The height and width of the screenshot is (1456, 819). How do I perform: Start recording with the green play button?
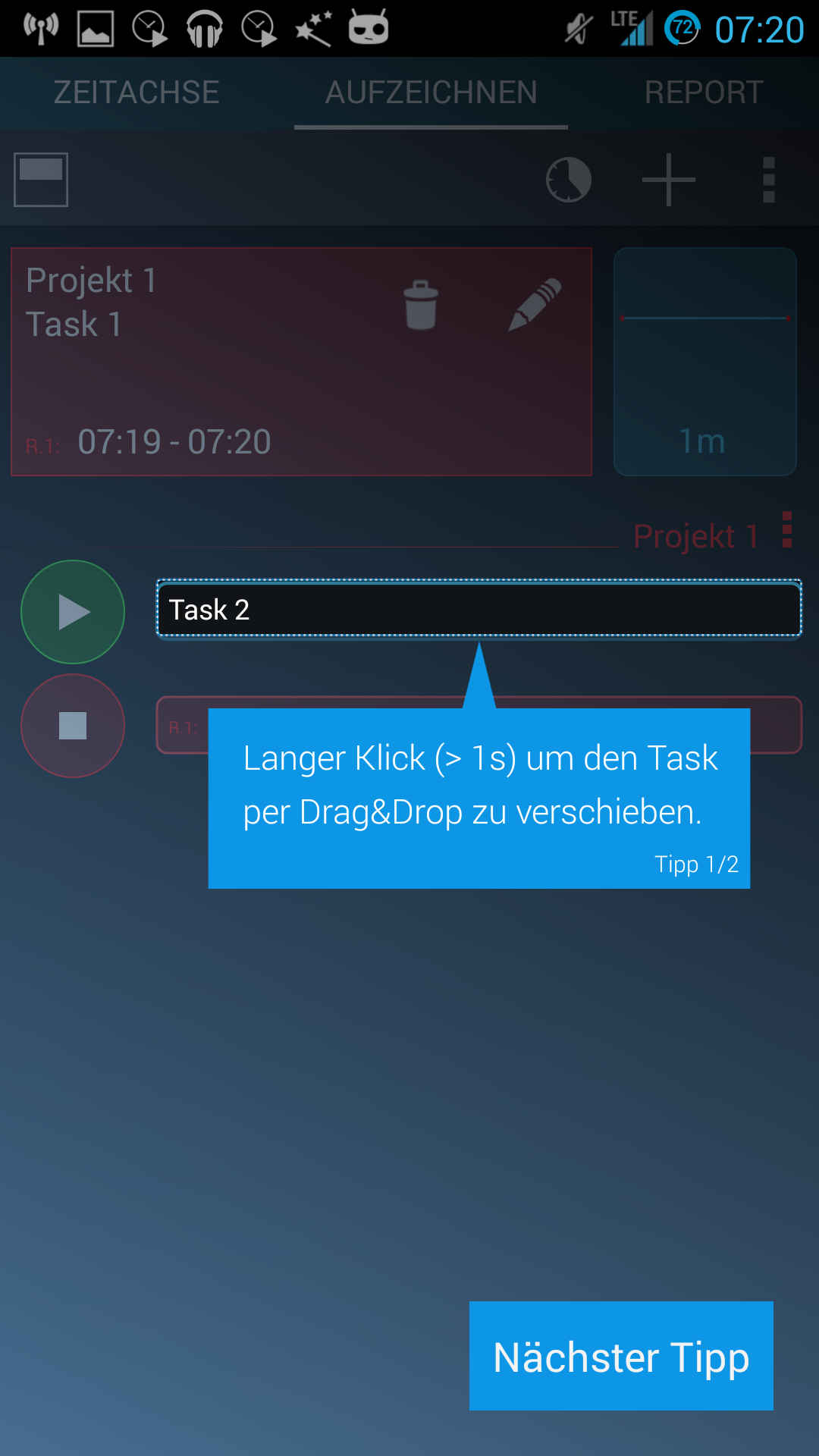click(x=73, y=612)
